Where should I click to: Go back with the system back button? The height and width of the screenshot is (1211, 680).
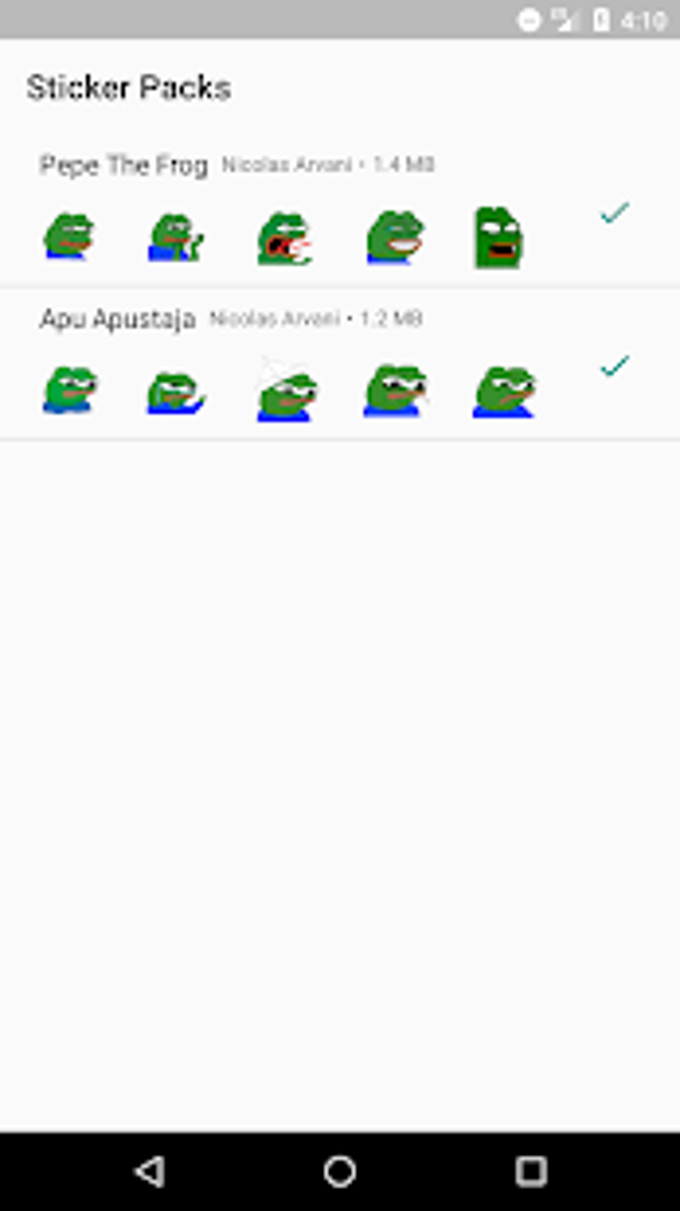[x=149, y=1171]
